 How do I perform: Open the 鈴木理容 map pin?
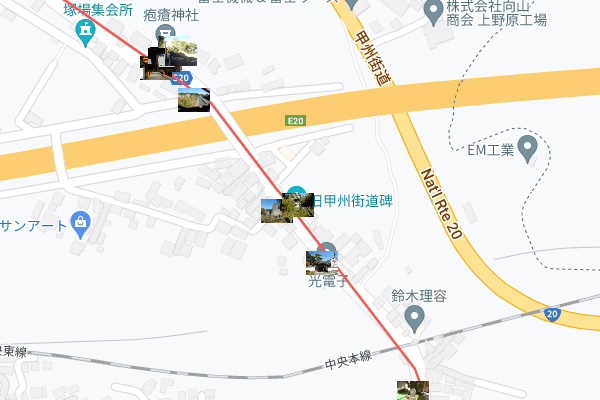click(x=416, y=319)
